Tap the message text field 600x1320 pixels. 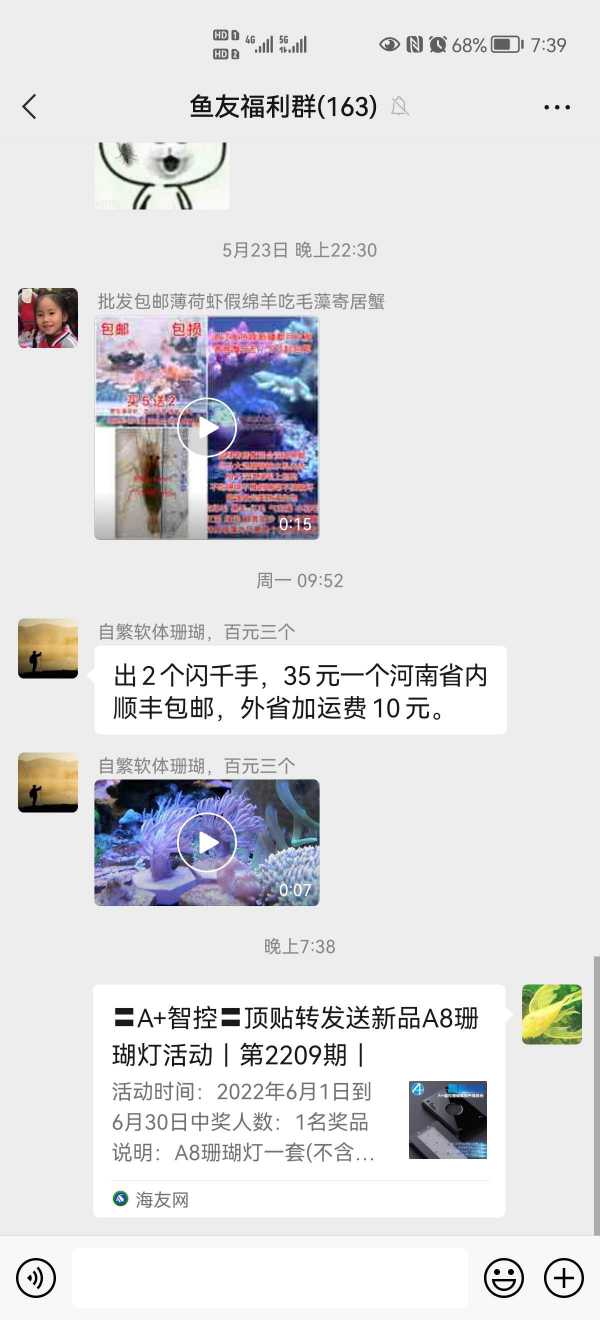pyautogui.click(x=270, y=1277)
